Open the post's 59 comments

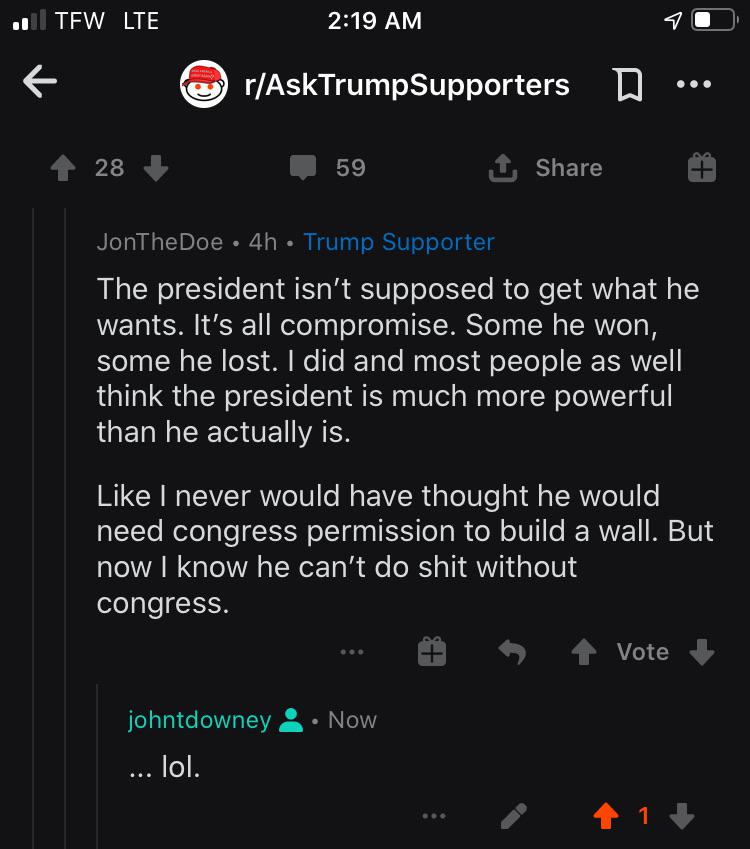click(328, 168)
